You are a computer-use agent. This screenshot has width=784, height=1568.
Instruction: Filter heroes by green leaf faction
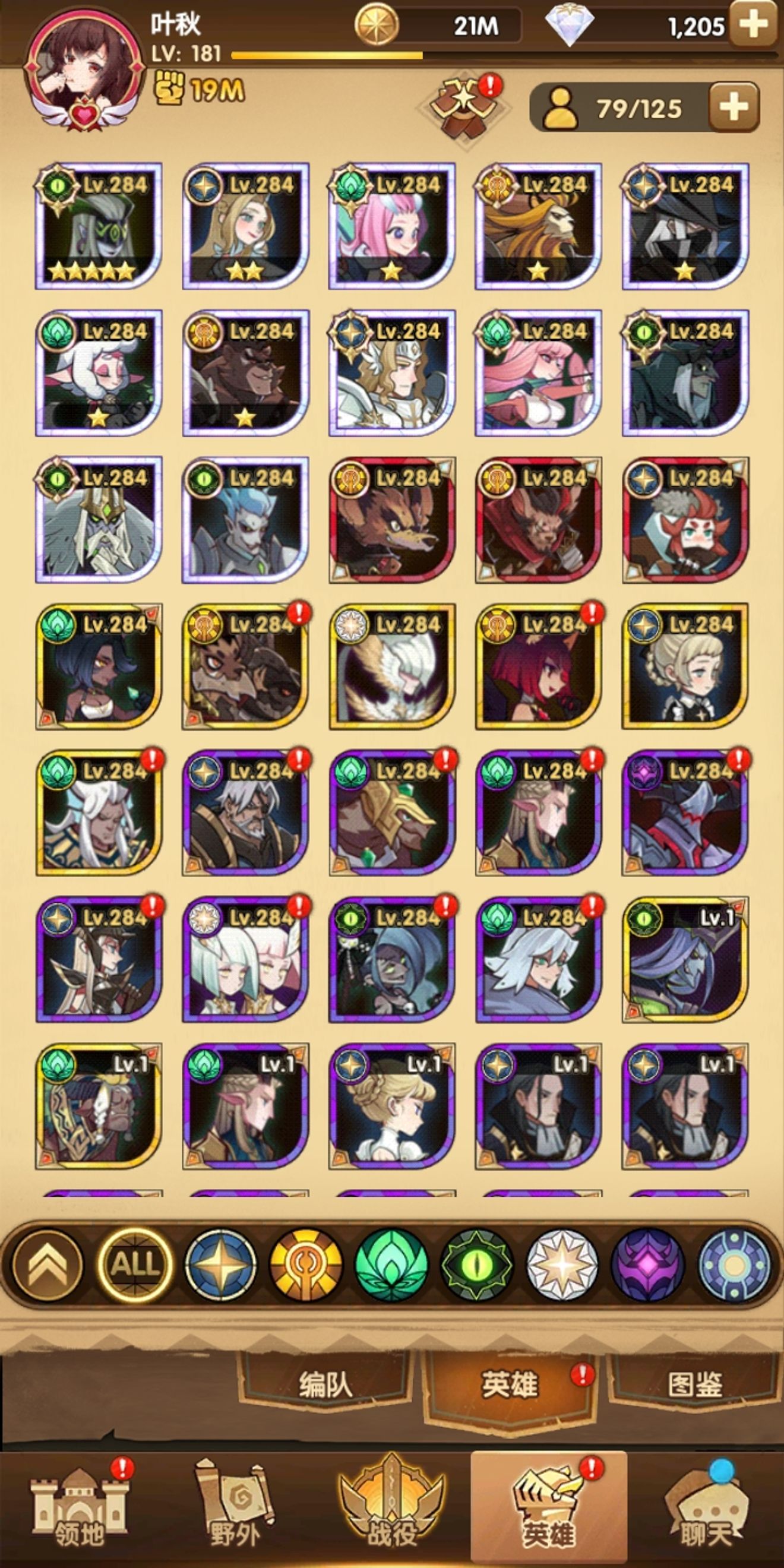pyautogui.click(x=391, y=1265)
